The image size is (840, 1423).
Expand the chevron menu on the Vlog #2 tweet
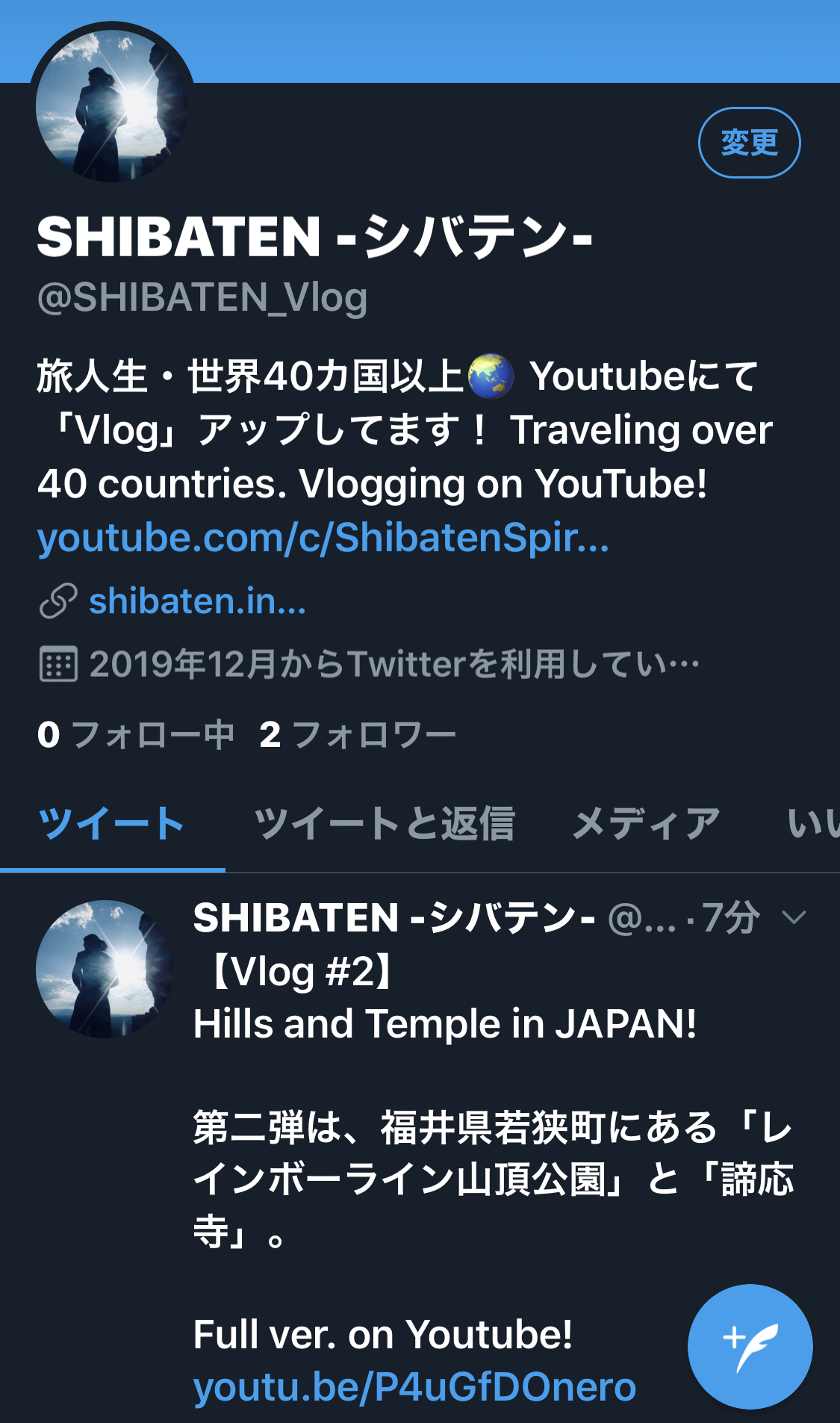pyautogui.click(x=794, y=917)
